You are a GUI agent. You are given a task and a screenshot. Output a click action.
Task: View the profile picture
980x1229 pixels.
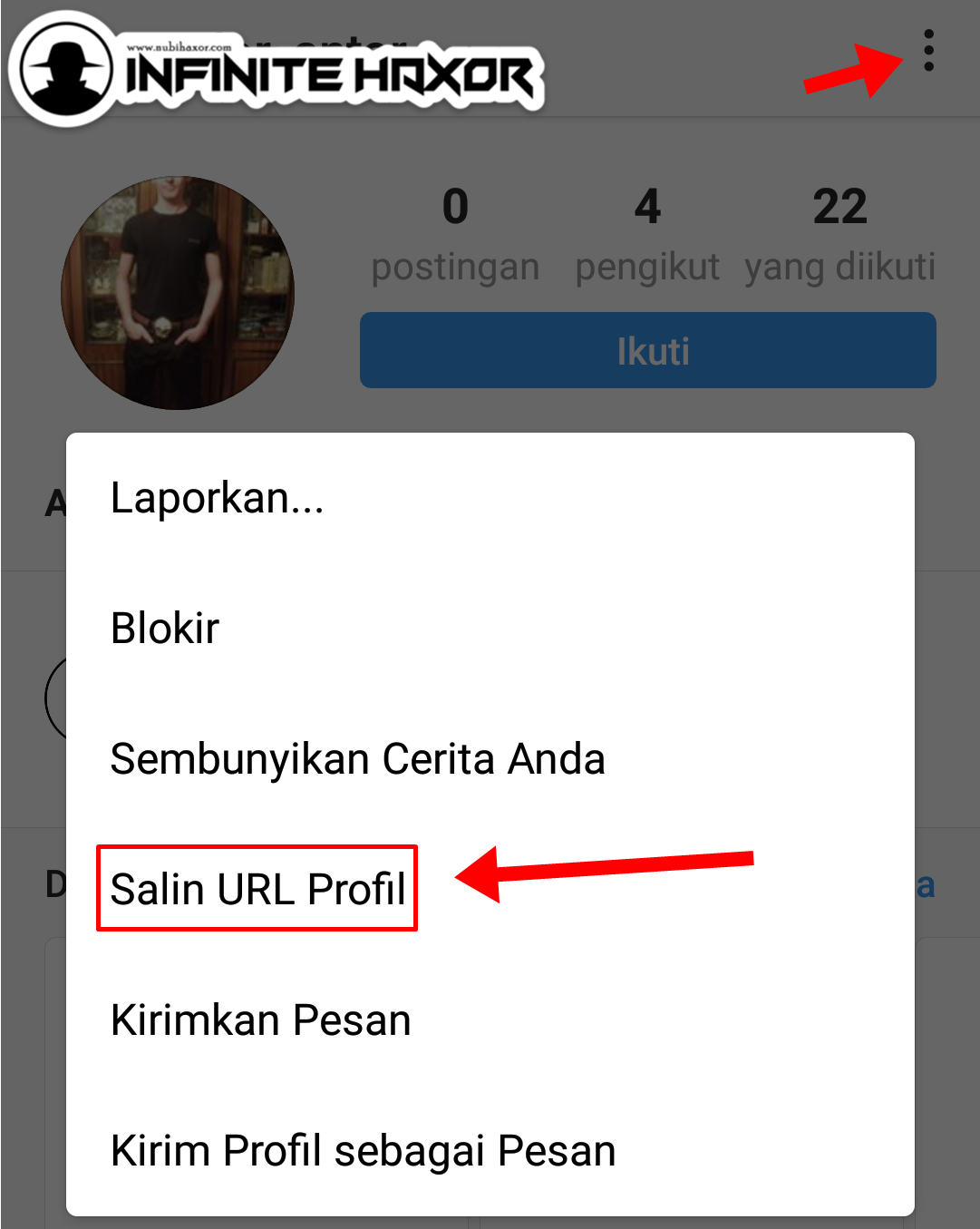point(178,293)
